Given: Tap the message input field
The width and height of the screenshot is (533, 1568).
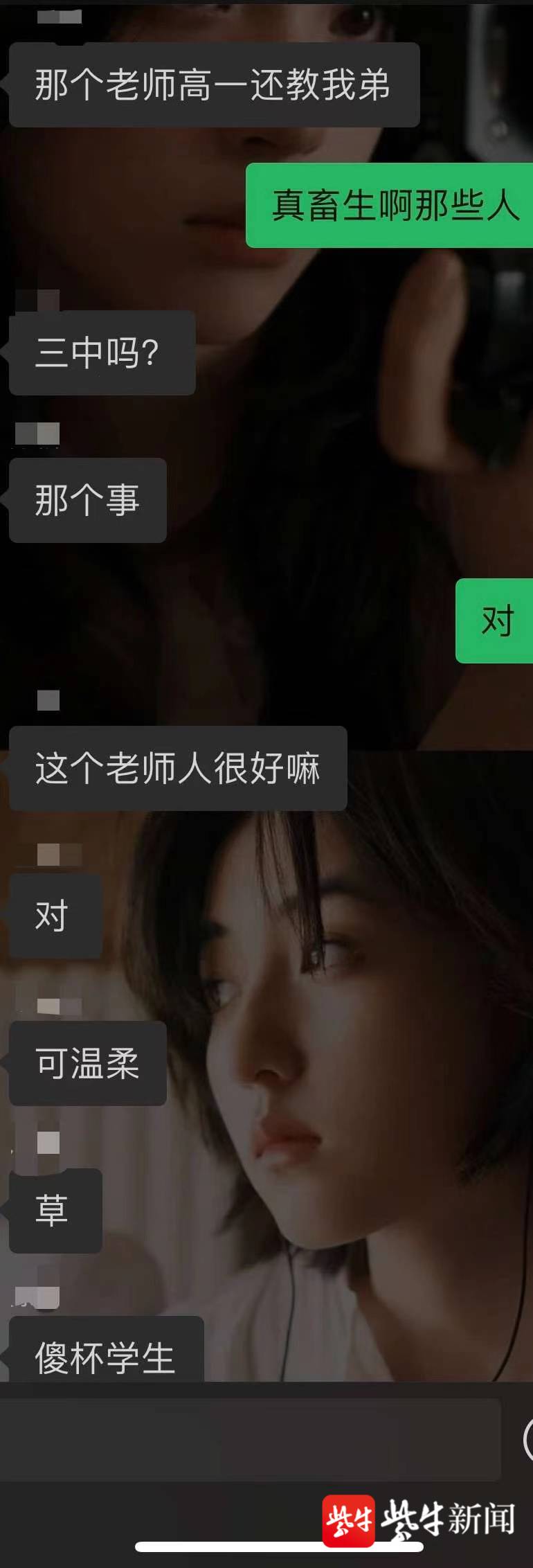Looking at the screenshot, I should pos(249,1440).
